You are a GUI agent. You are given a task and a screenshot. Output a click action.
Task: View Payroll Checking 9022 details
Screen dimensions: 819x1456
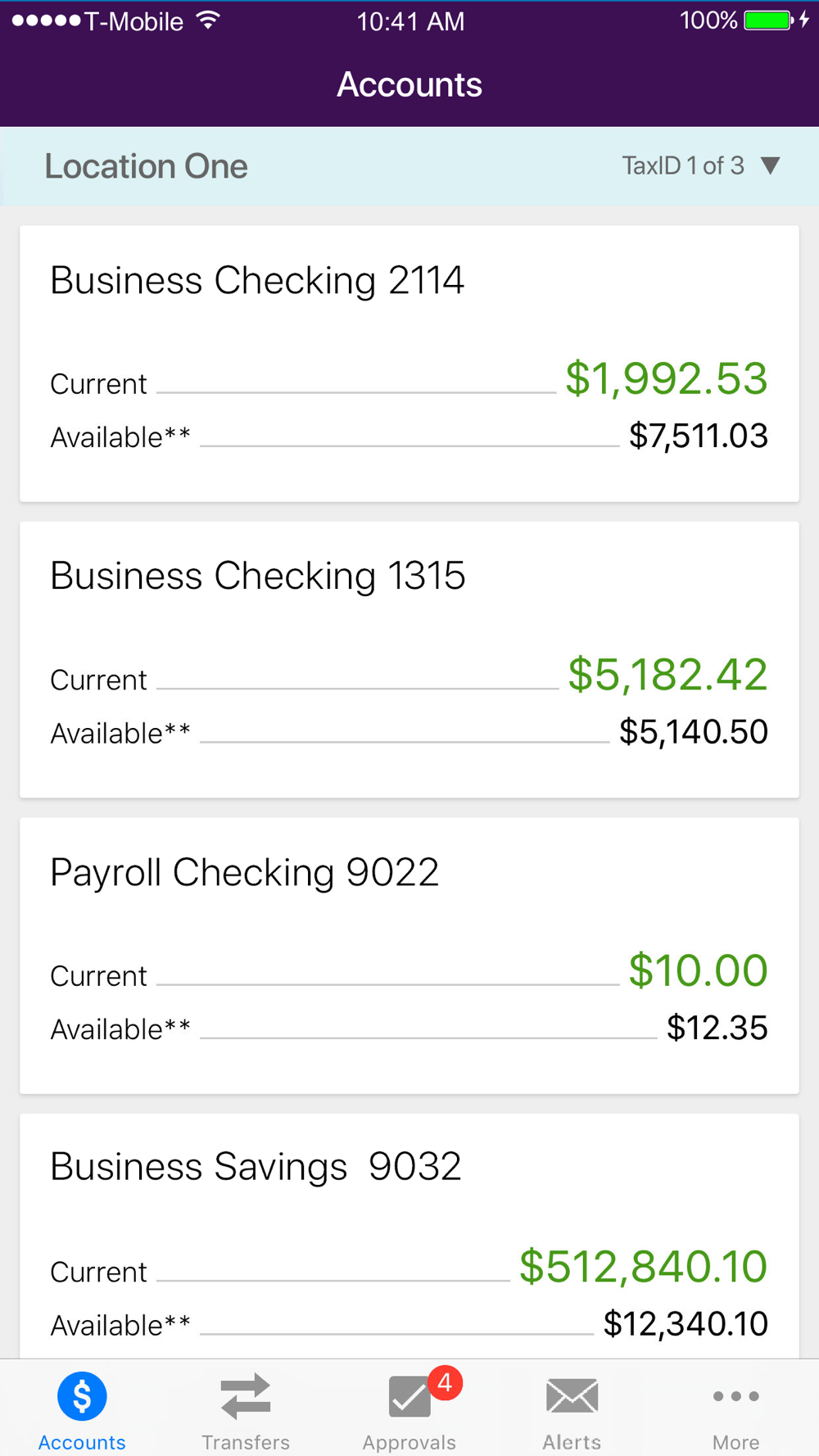[409, 956]
